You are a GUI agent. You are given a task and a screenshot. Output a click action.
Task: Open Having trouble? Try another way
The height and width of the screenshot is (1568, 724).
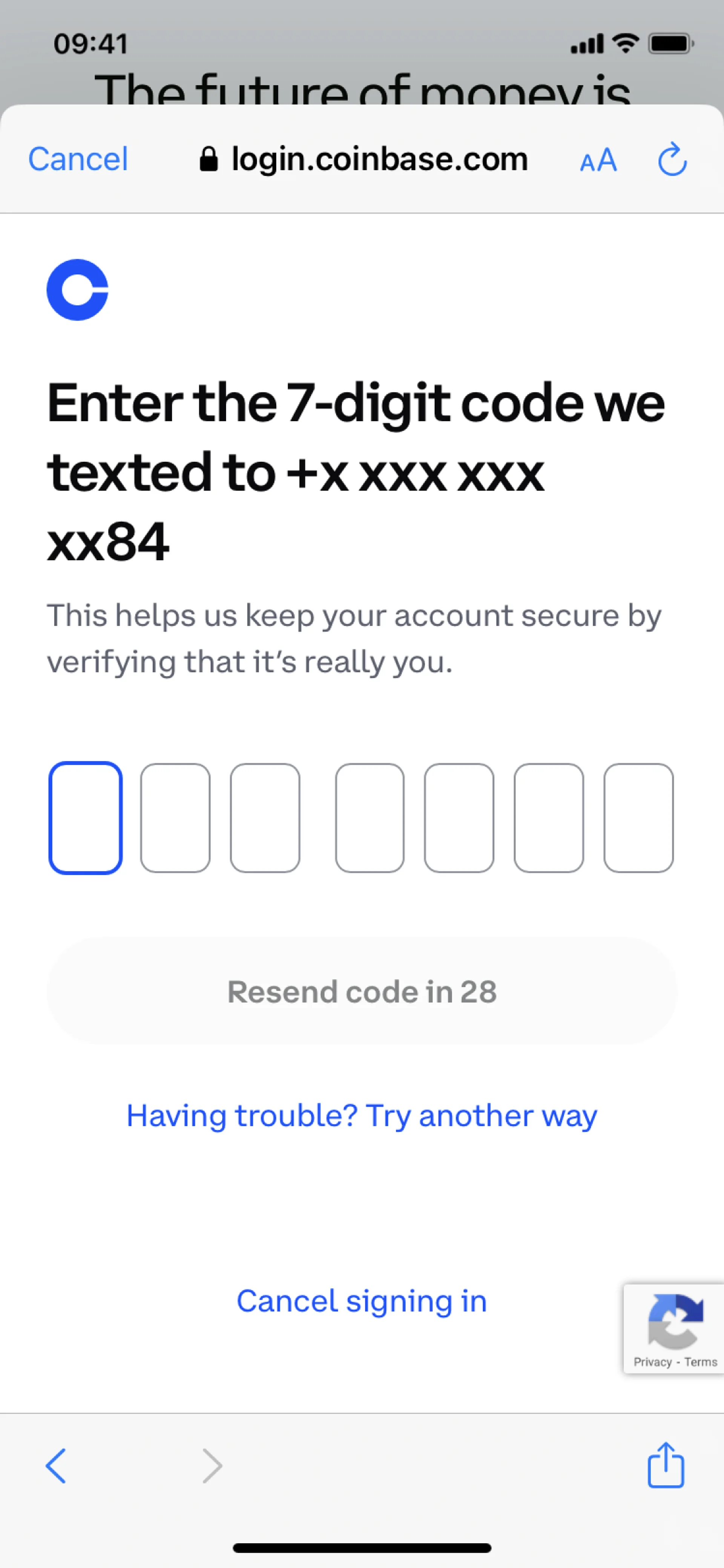click(362, 1116)
